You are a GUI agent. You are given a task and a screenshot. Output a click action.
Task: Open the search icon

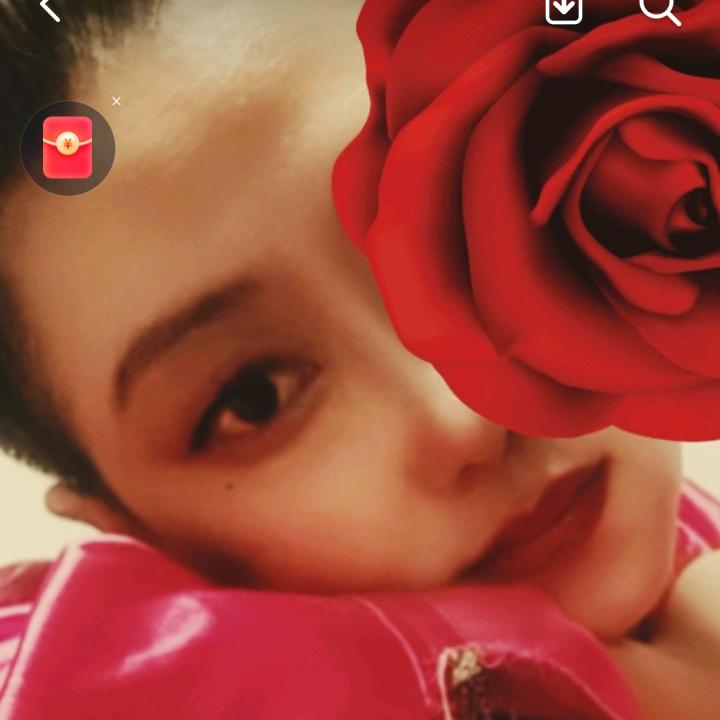[x=659, y=9]
